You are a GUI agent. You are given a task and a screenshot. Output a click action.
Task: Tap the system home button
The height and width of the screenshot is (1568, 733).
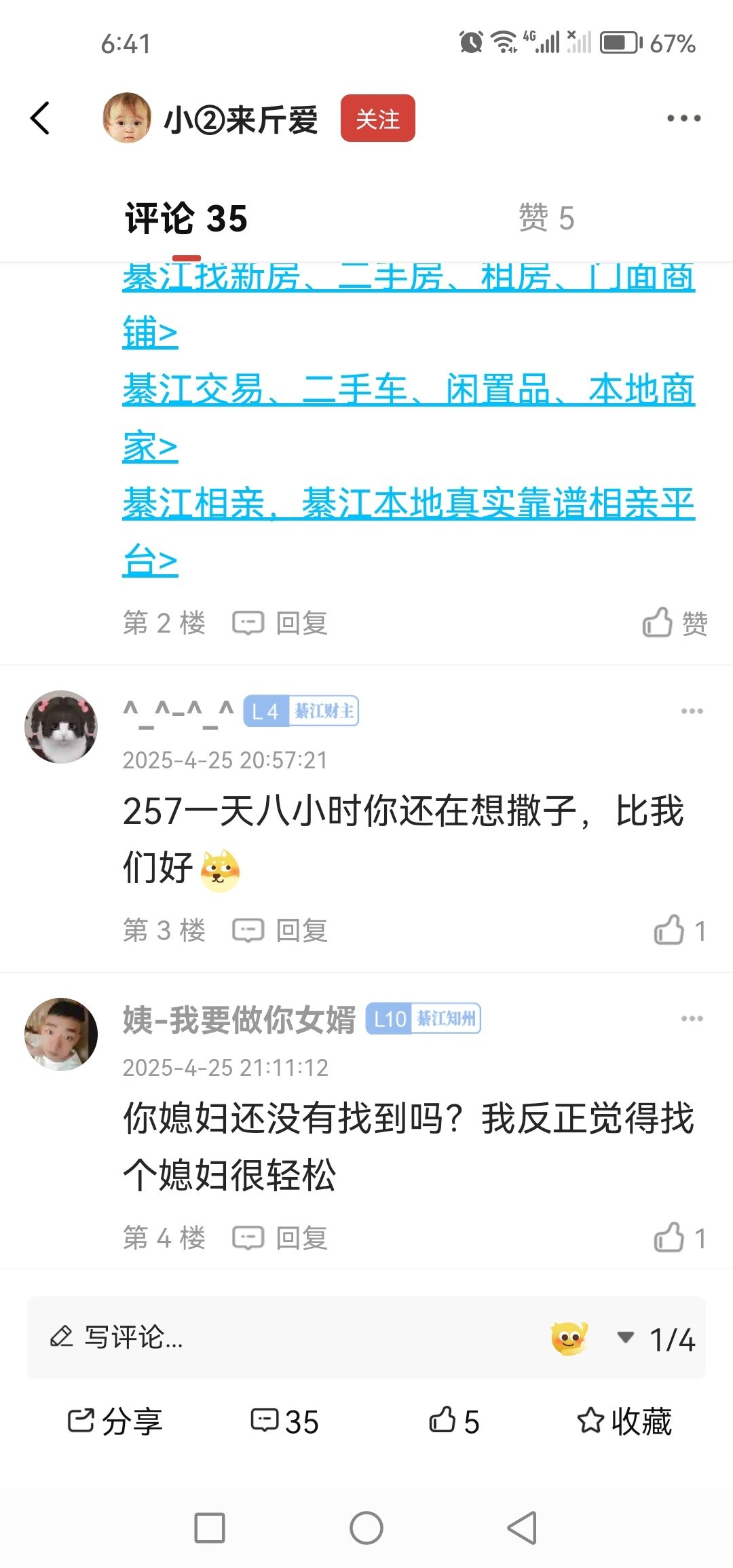click(x=366, y=1529)
